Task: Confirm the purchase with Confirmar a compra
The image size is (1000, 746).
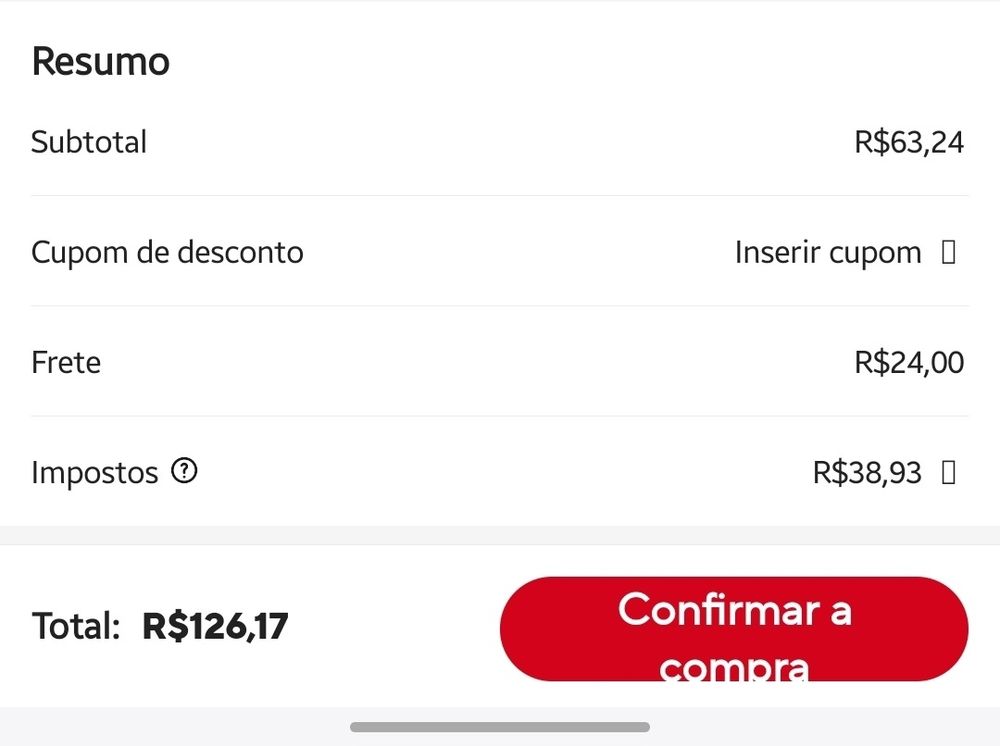Action: click(x=733, y=629)
